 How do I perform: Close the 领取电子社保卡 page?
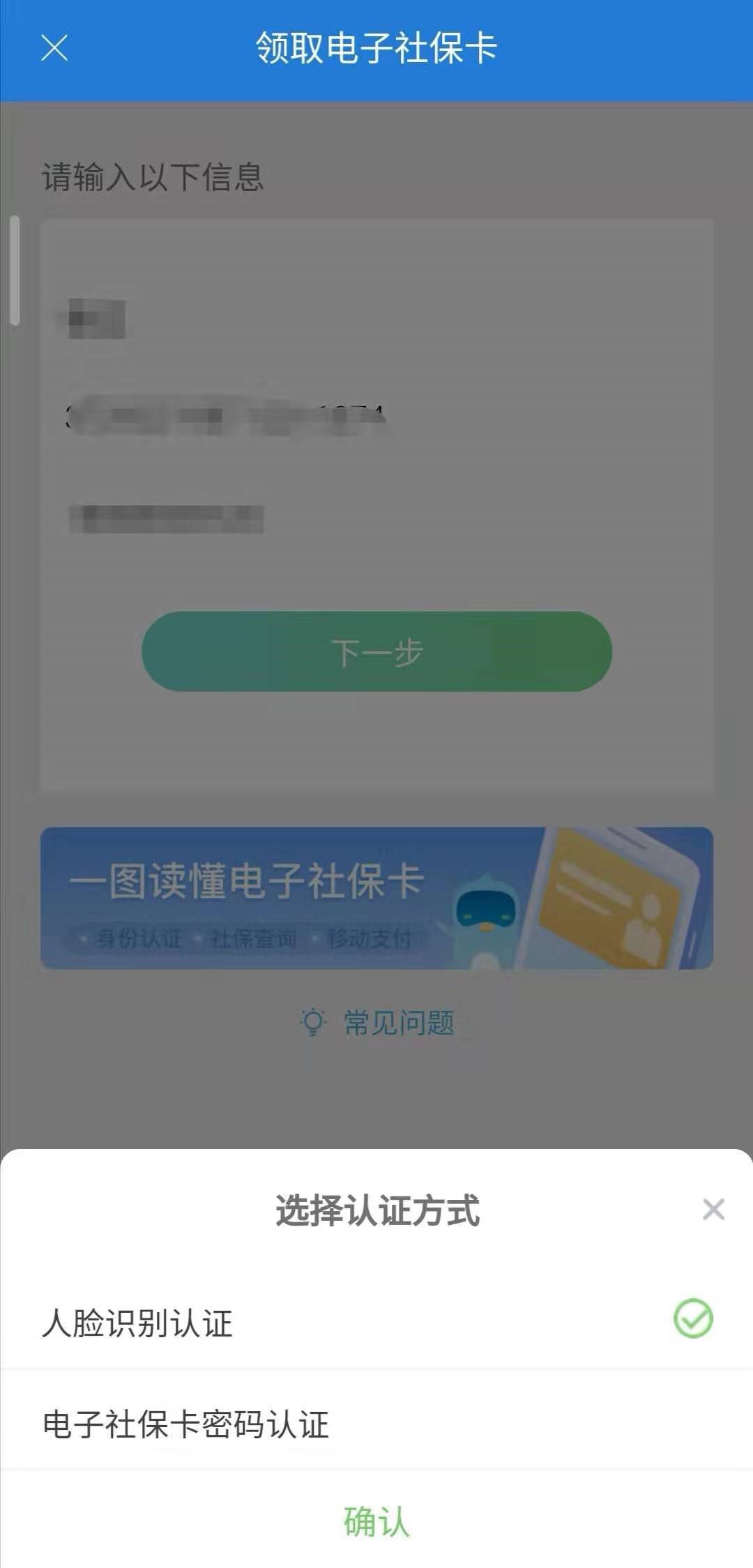pyautogui.click(x=54, y=49)
